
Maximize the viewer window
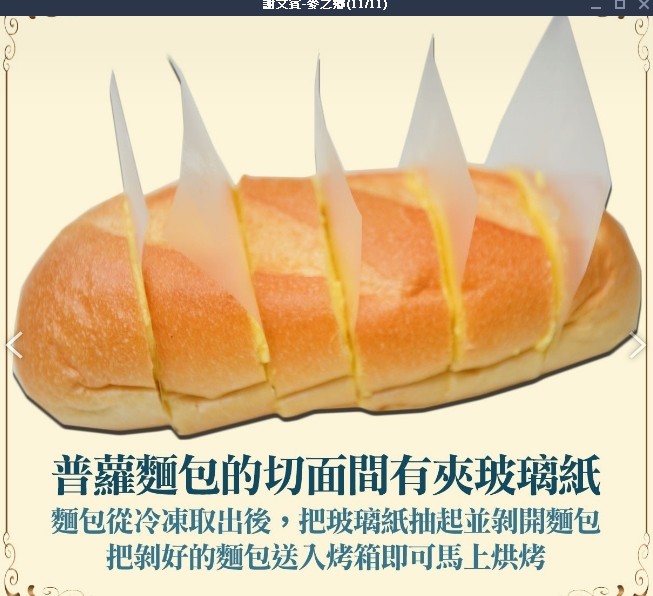pos(619,5)
